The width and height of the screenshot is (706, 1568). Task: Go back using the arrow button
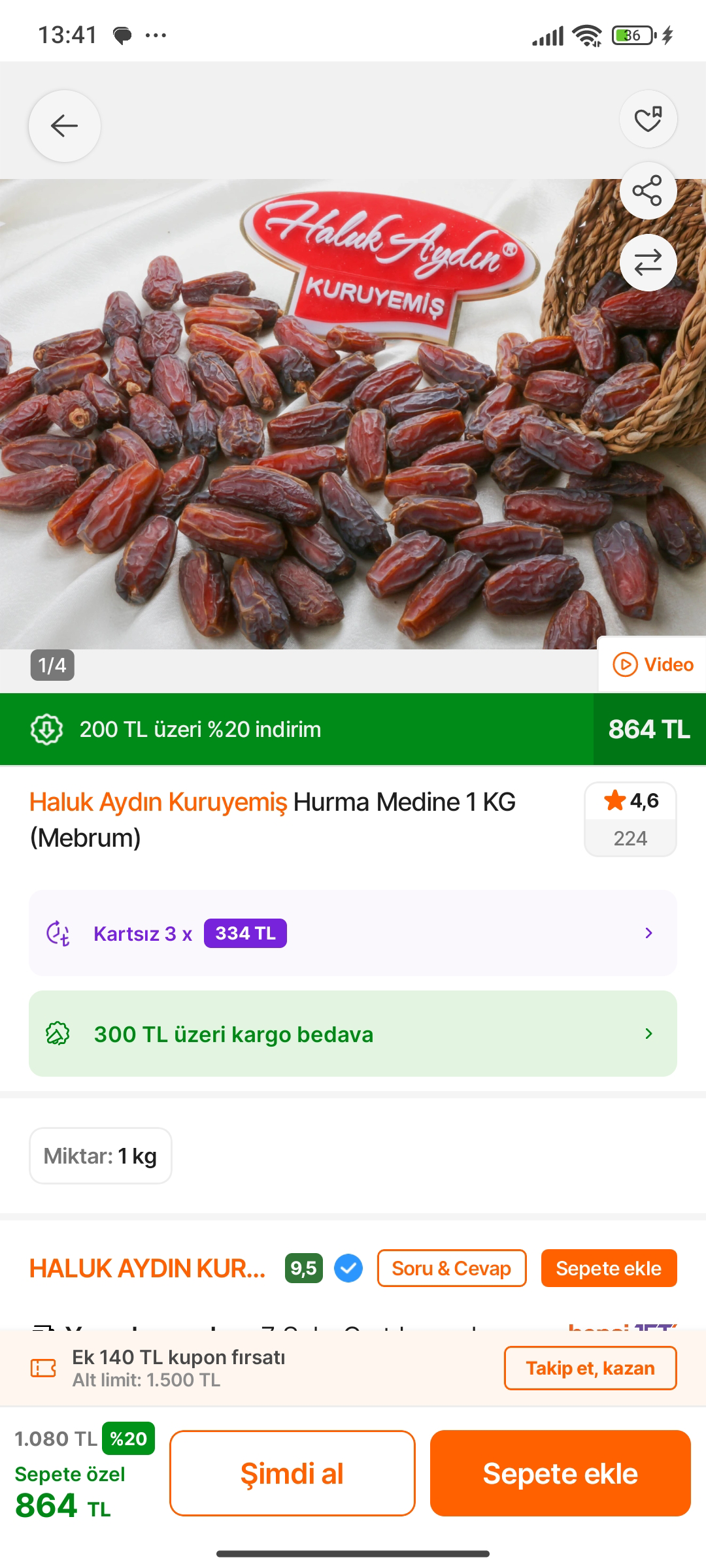64,125
